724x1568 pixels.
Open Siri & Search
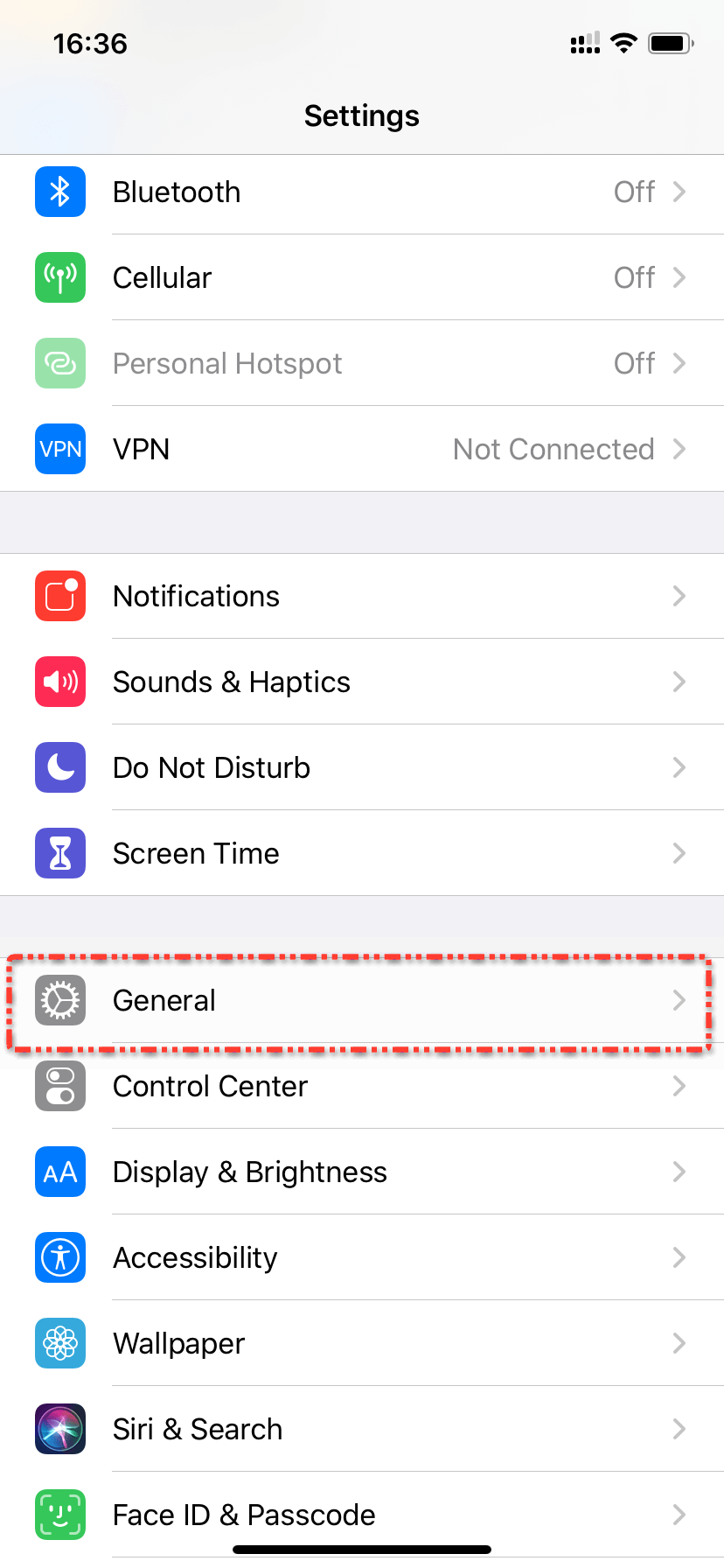pos(362,1430)
